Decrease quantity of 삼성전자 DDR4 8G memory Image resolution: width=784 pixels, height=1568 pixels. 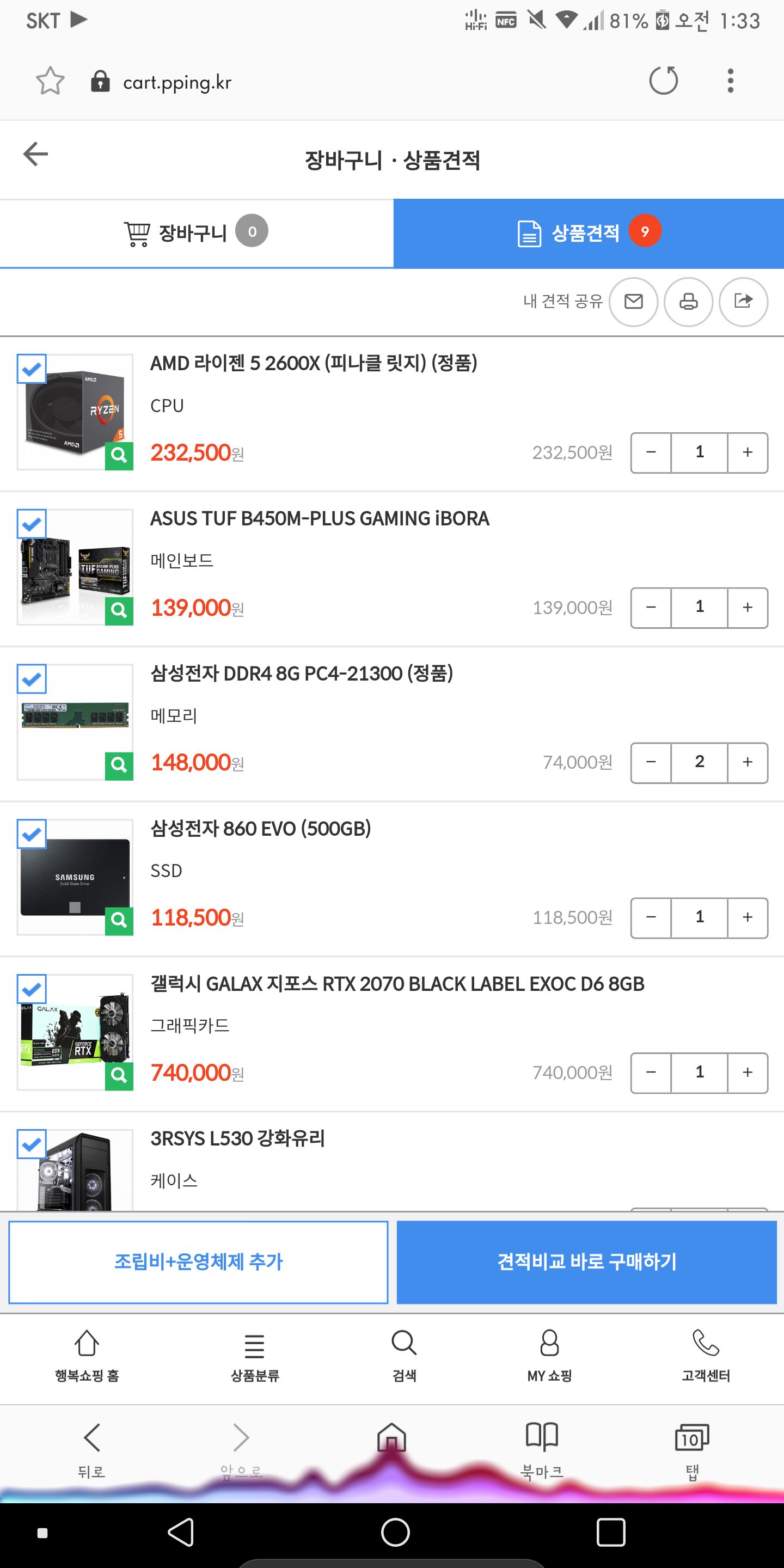651,762
